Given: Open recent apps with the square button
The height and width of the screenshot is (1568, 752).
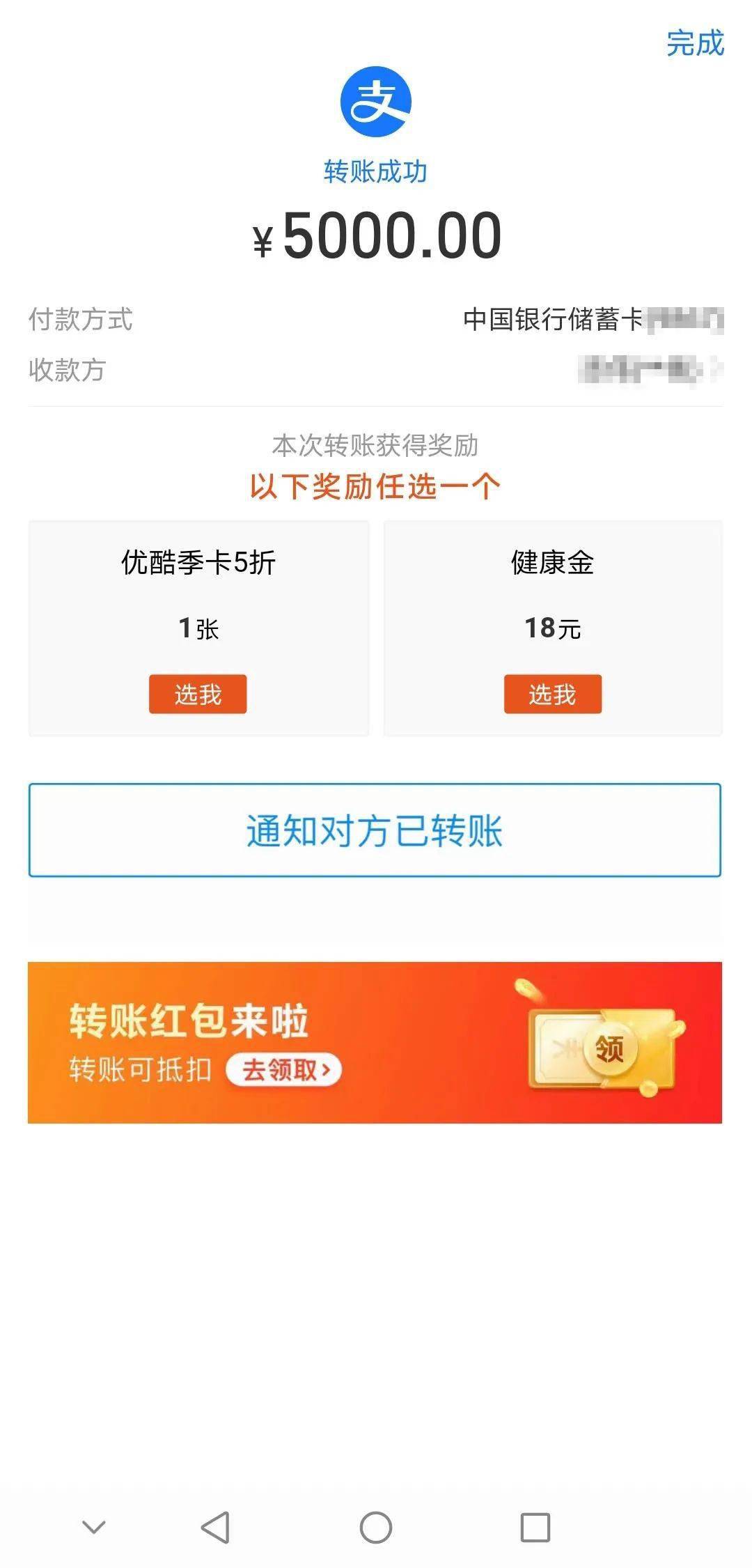Looking at the screenshot, I should coord(535,1527).
